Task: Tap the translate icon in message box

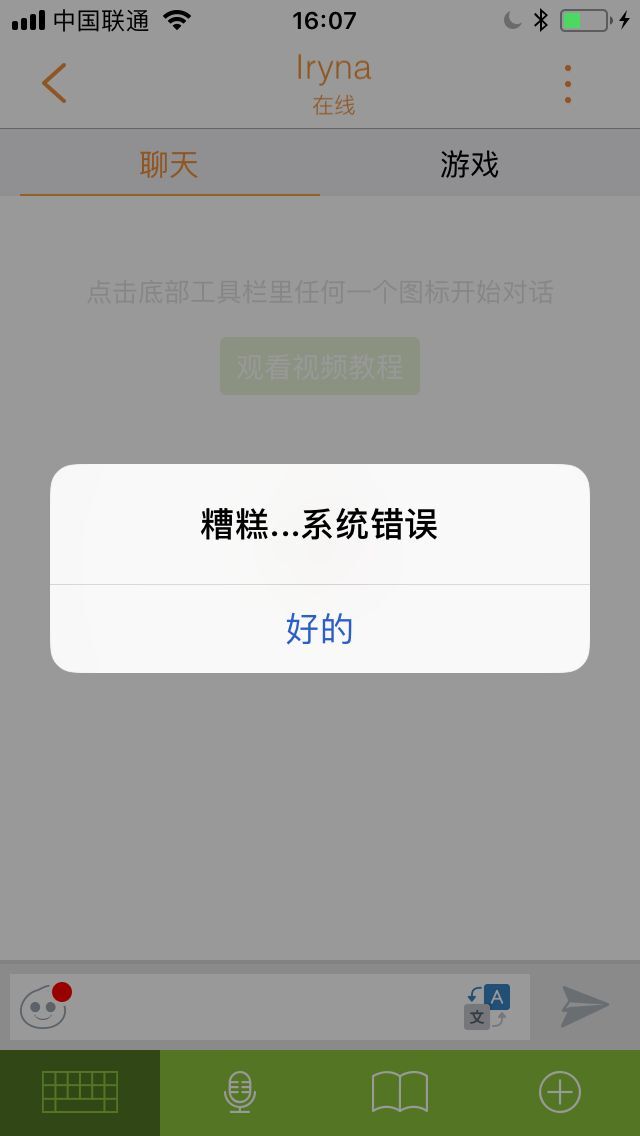Action: click(x=486, y=1006)
